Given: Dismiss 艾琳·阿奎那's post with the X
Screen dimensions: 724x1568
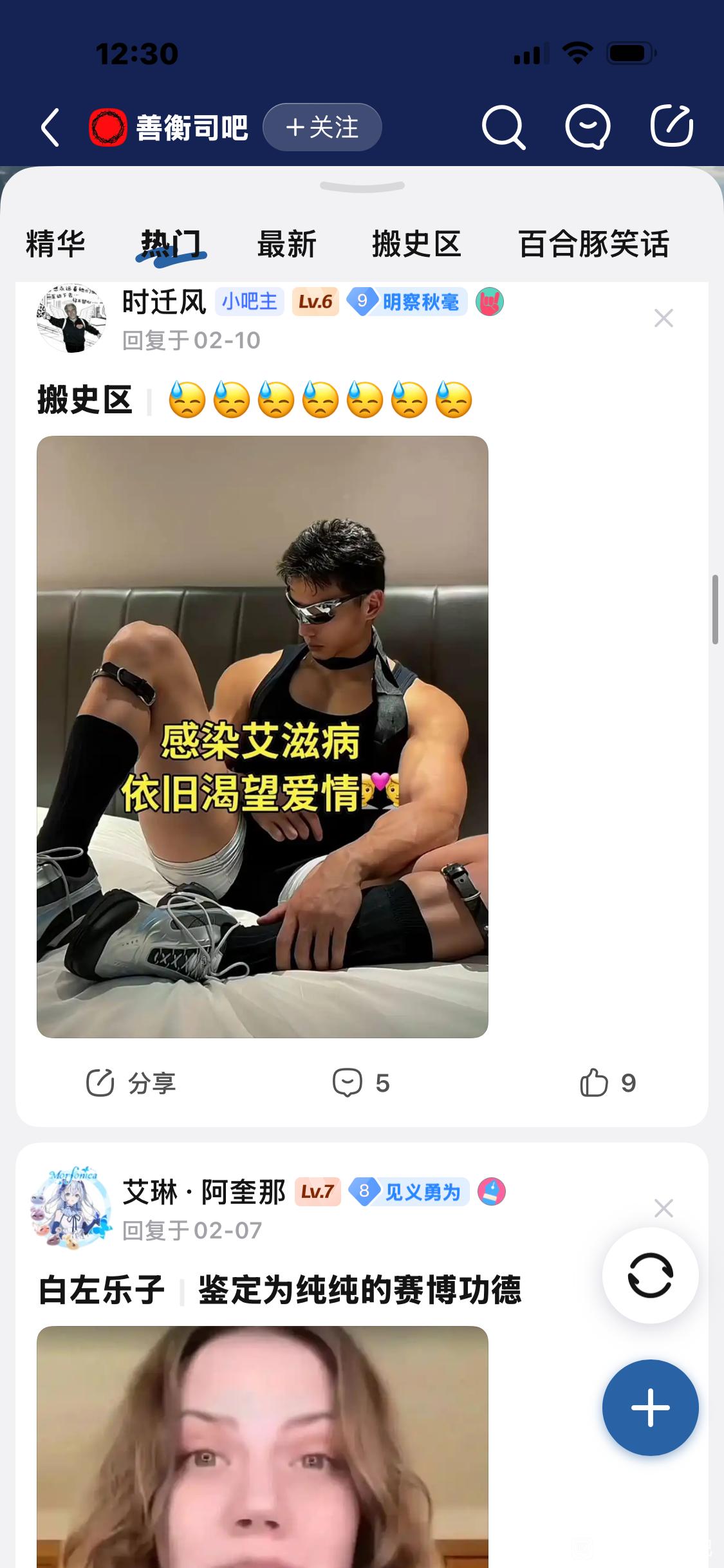Looking at the screenshot, I should [x=664, y=1208].
